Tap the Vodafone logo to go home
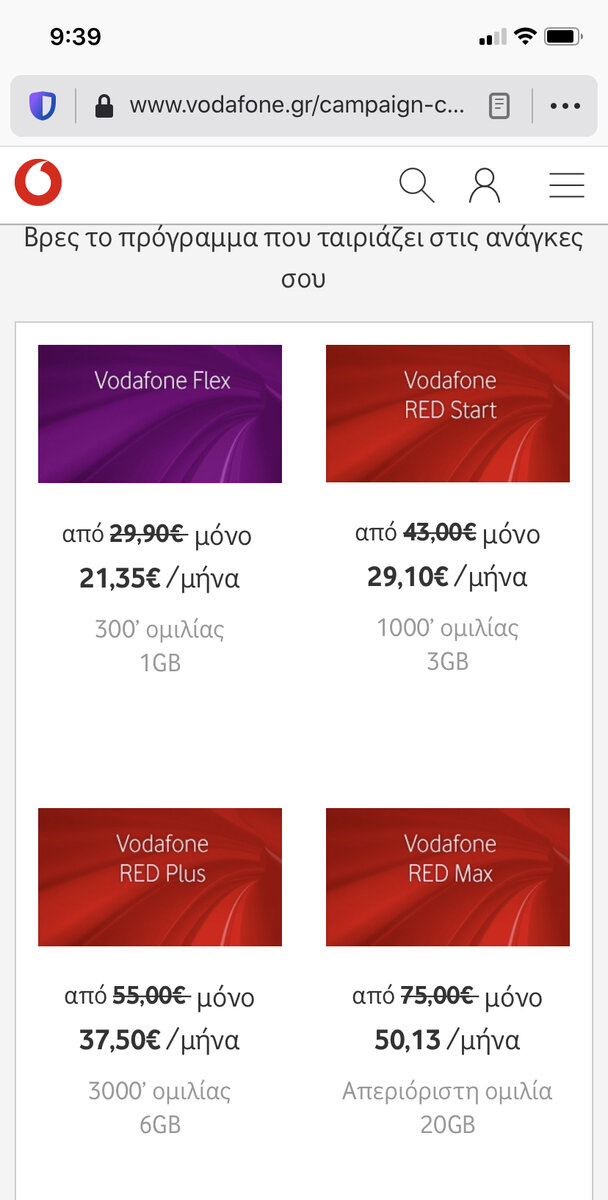 coord(38,184)
